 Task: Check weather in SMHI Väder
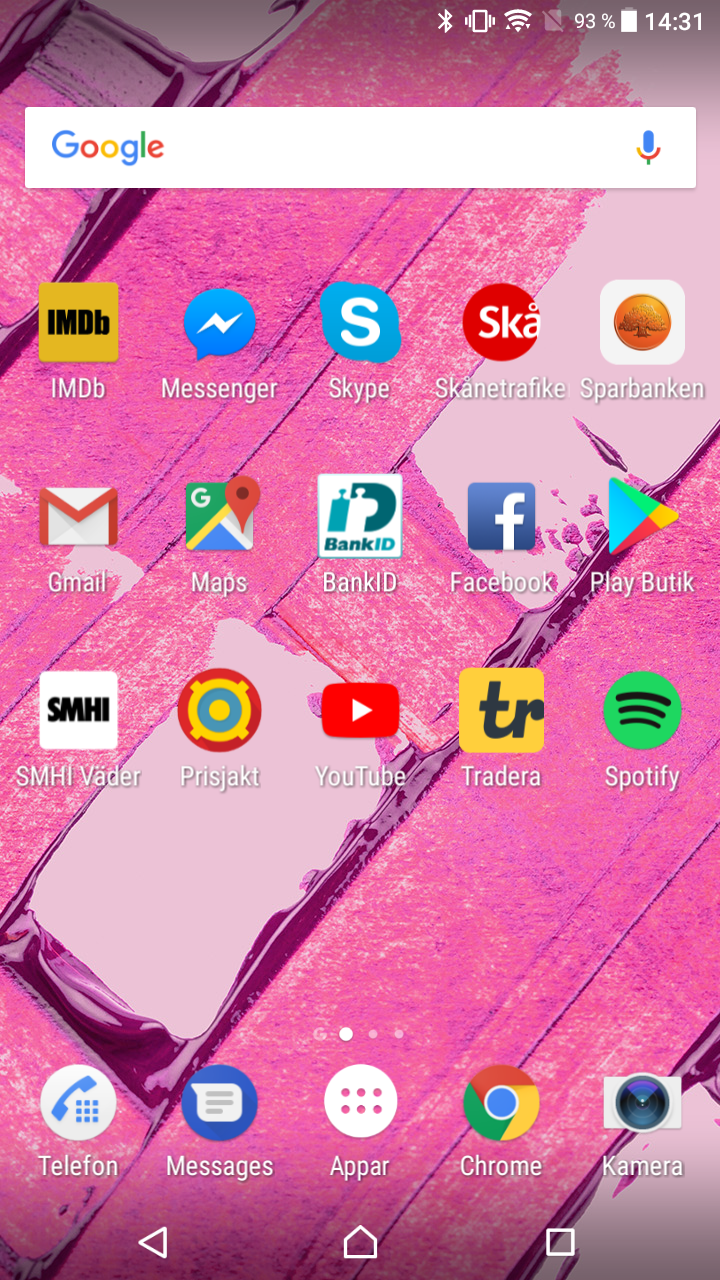point(78,710)
